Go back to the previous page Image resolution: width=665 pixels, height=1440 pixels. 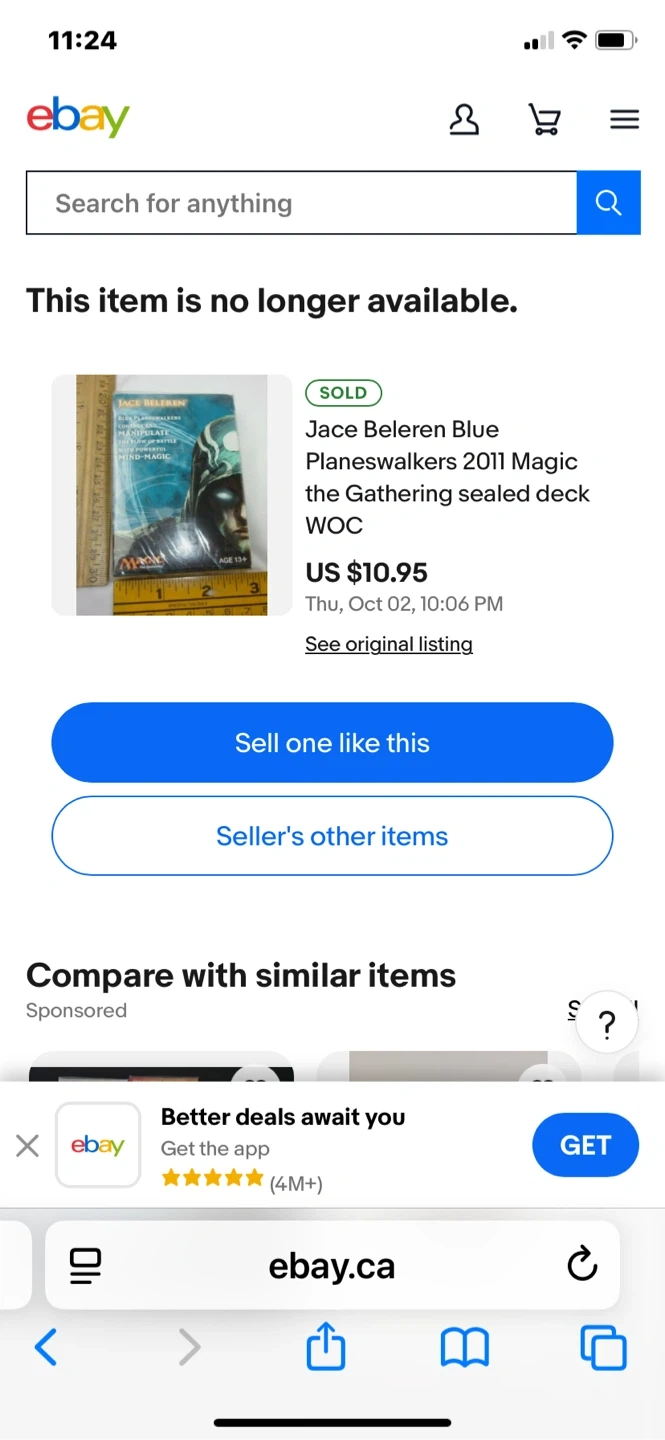46,1348
